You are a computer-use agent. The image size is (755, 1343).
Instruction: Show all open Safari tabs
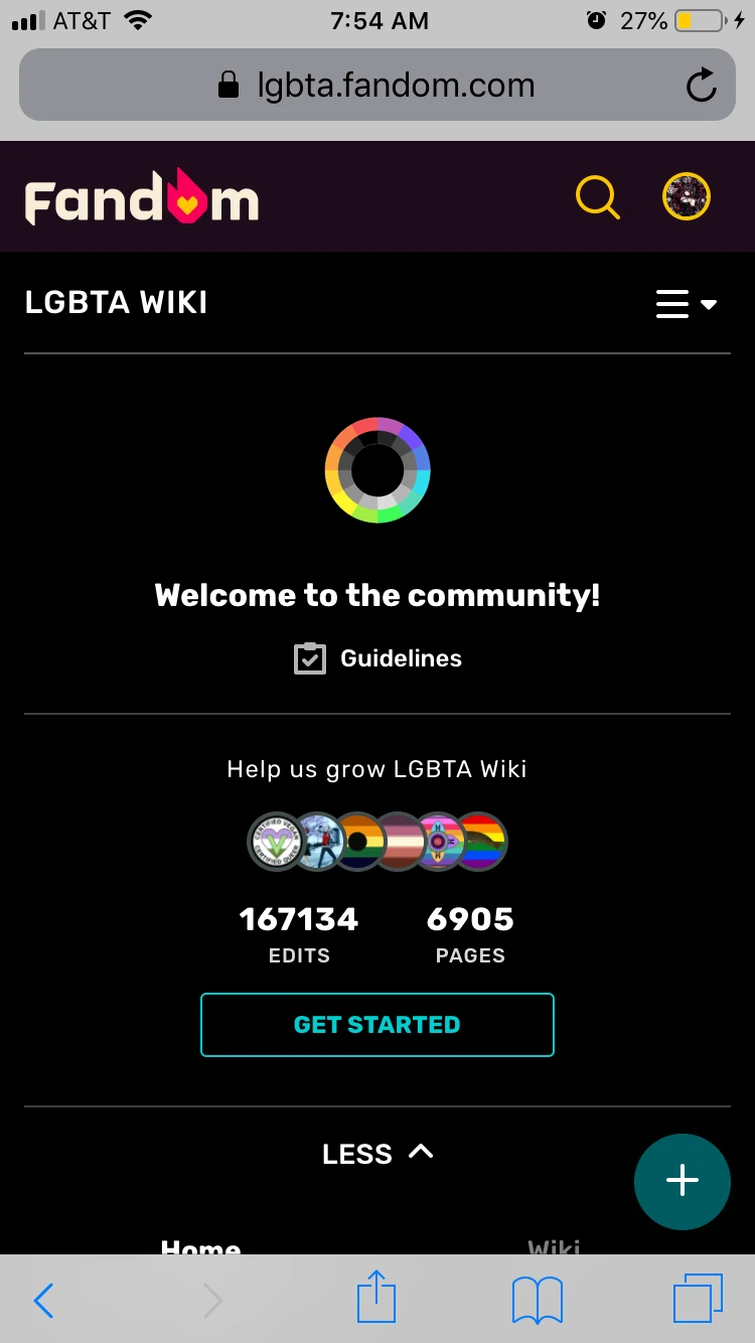(697, 1300)
